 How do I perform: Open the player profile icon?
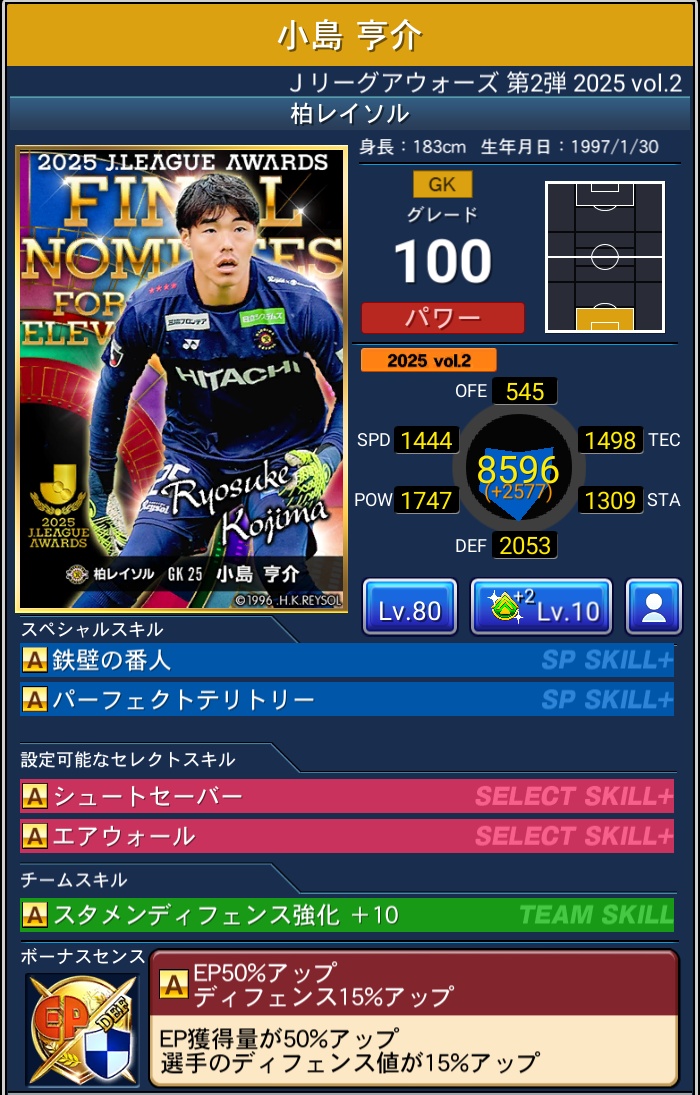tap(653, 607)
